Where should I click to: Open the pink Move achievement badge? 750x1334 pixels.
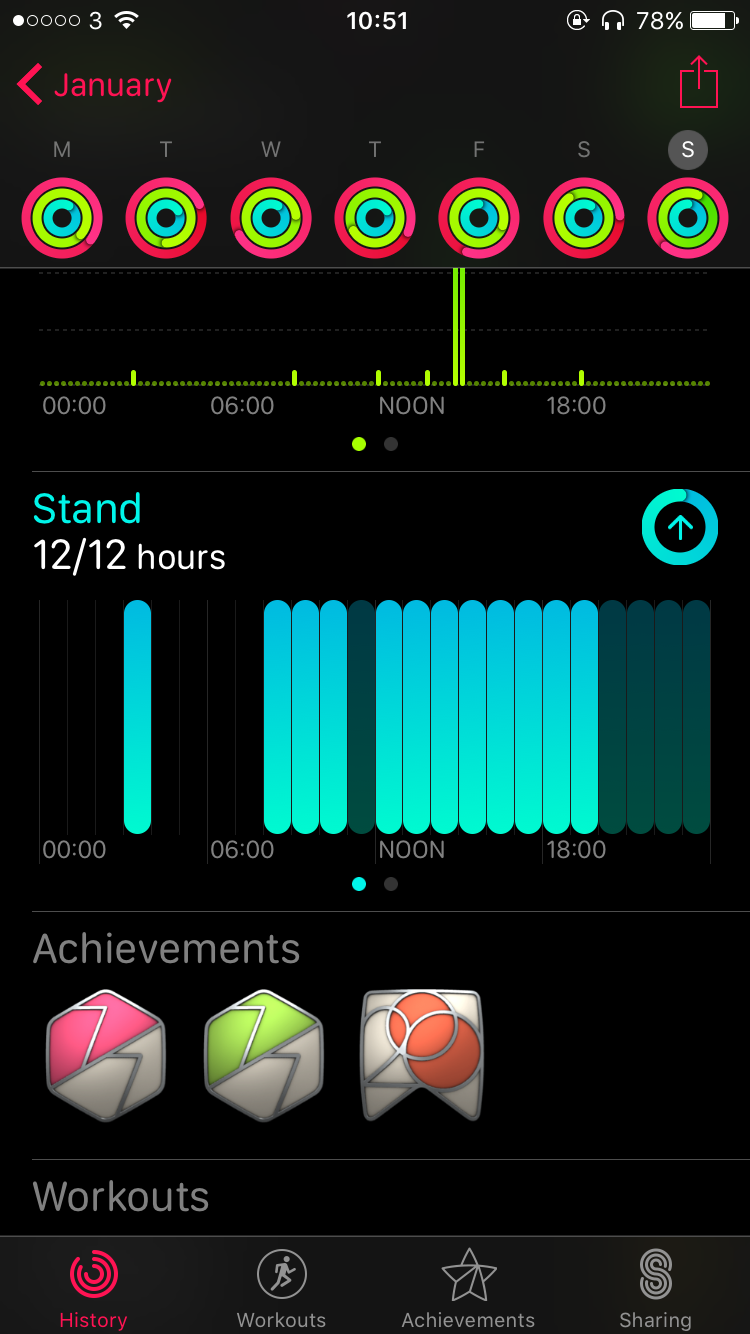[x=106, y=1055]
